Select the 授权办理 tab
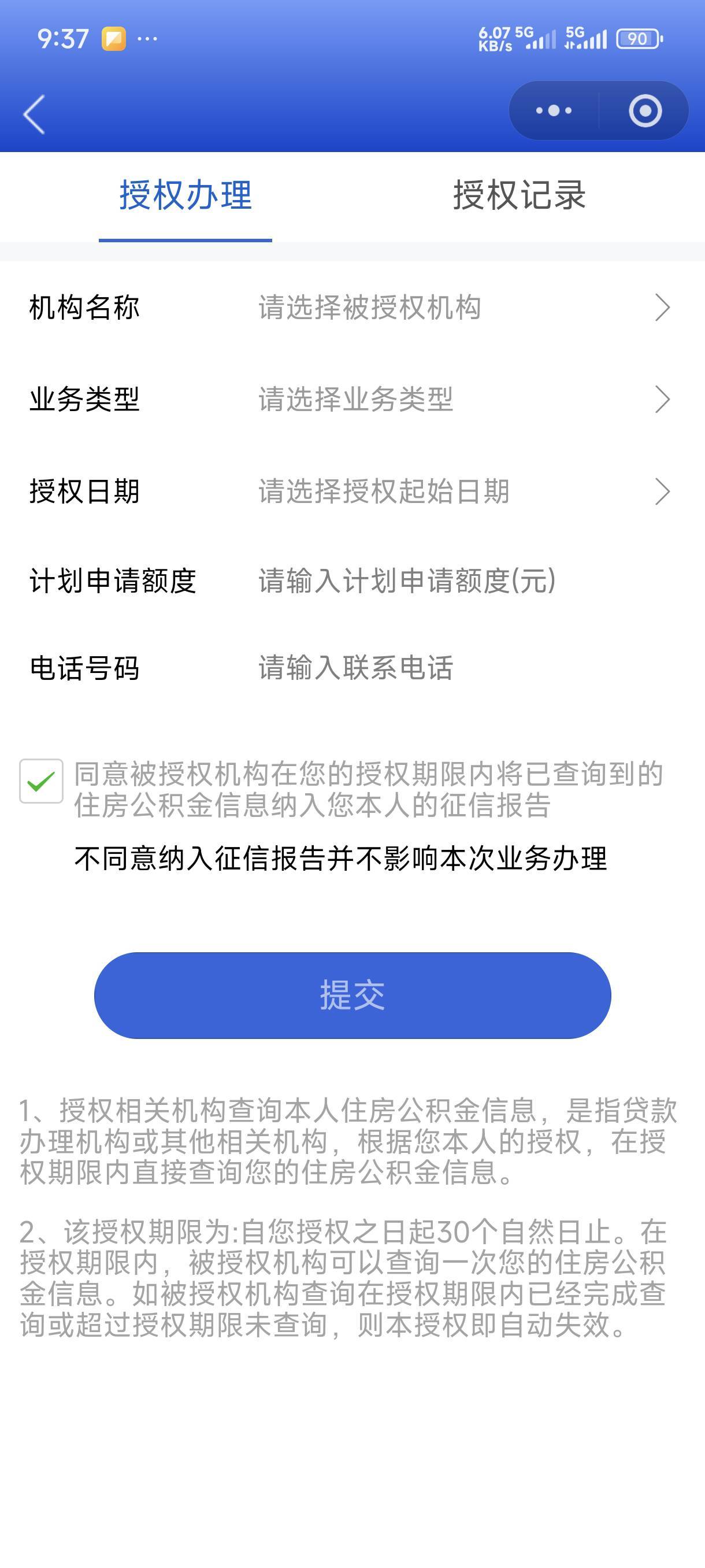The height and width of the screenshot is (1568, 705). pos(185,195)
